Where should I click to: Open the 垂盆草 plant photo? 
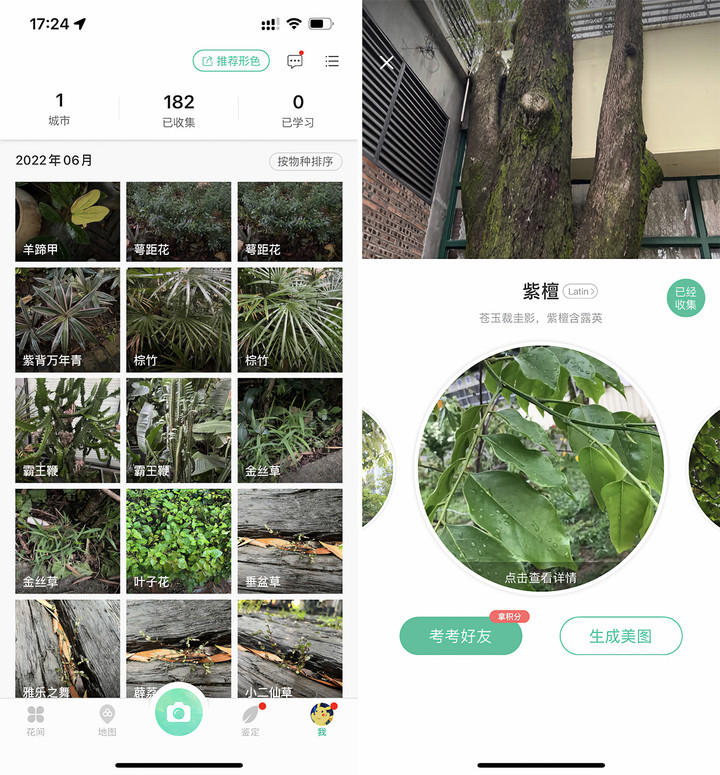click(x=290, y=540)
